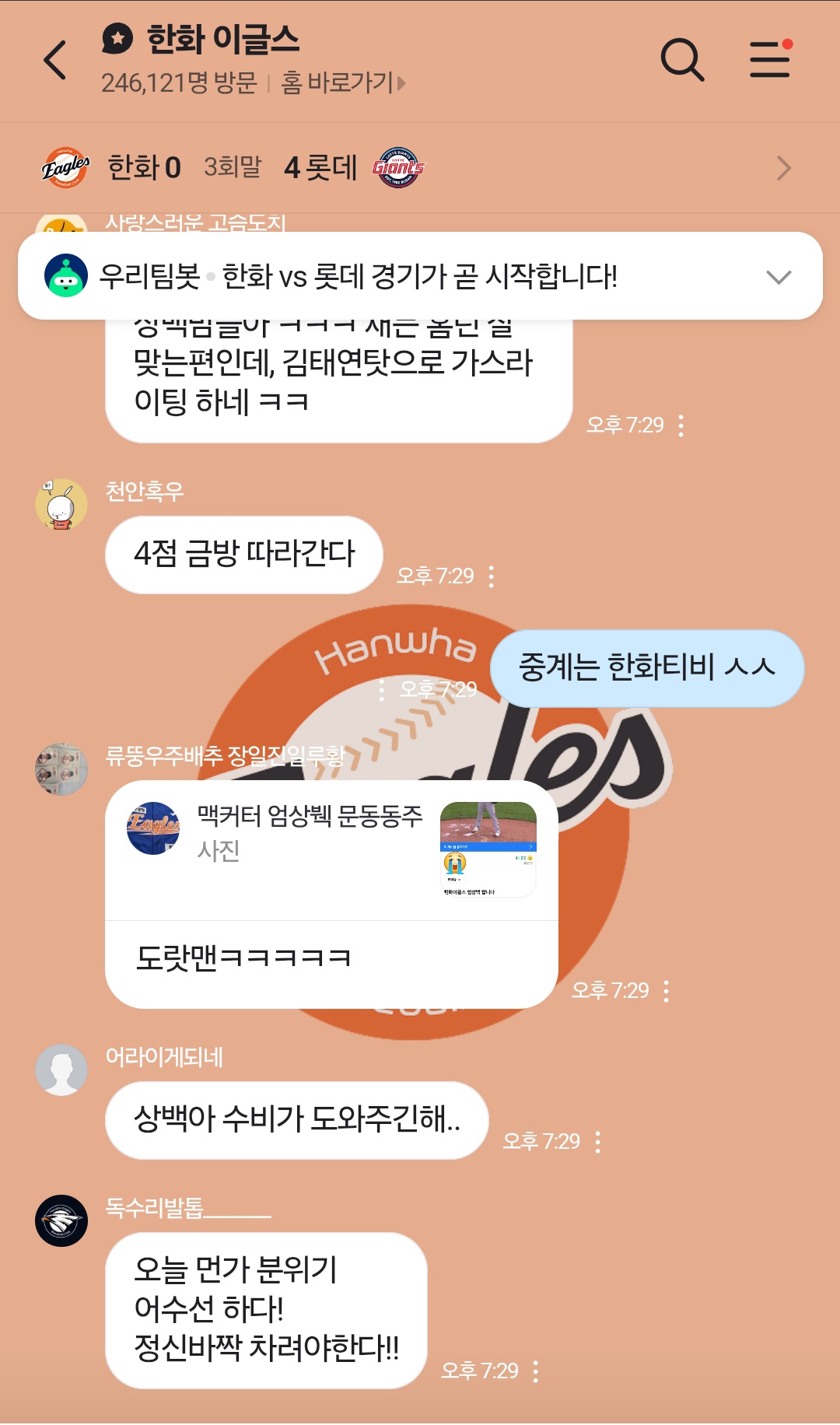The height and width of the screenshot is (1425, 840).
Task: View 독수리발톱 profile avatar
Action: pos(61,1220)
